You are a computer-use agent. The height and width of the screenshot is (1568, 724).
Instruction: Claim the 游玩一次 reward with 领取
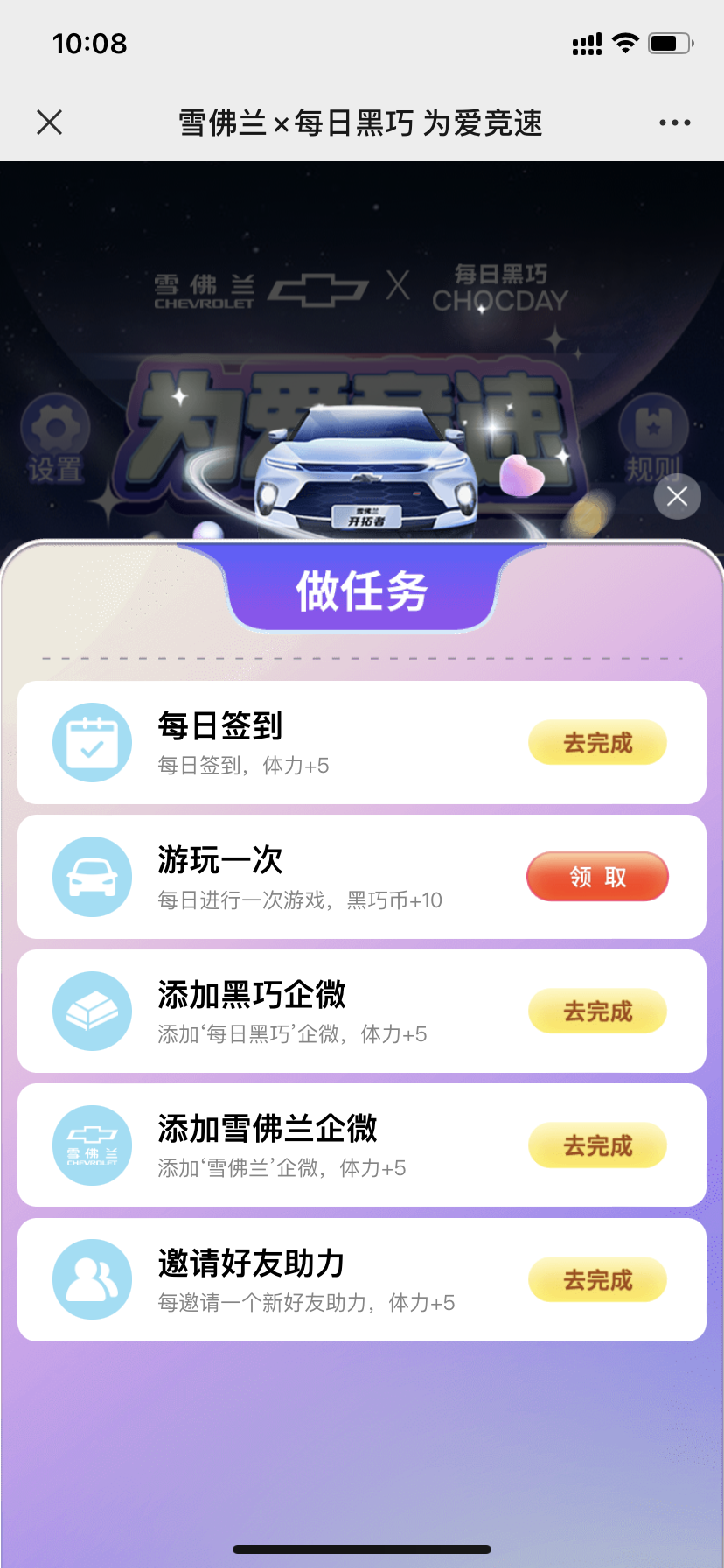(597, 877)
